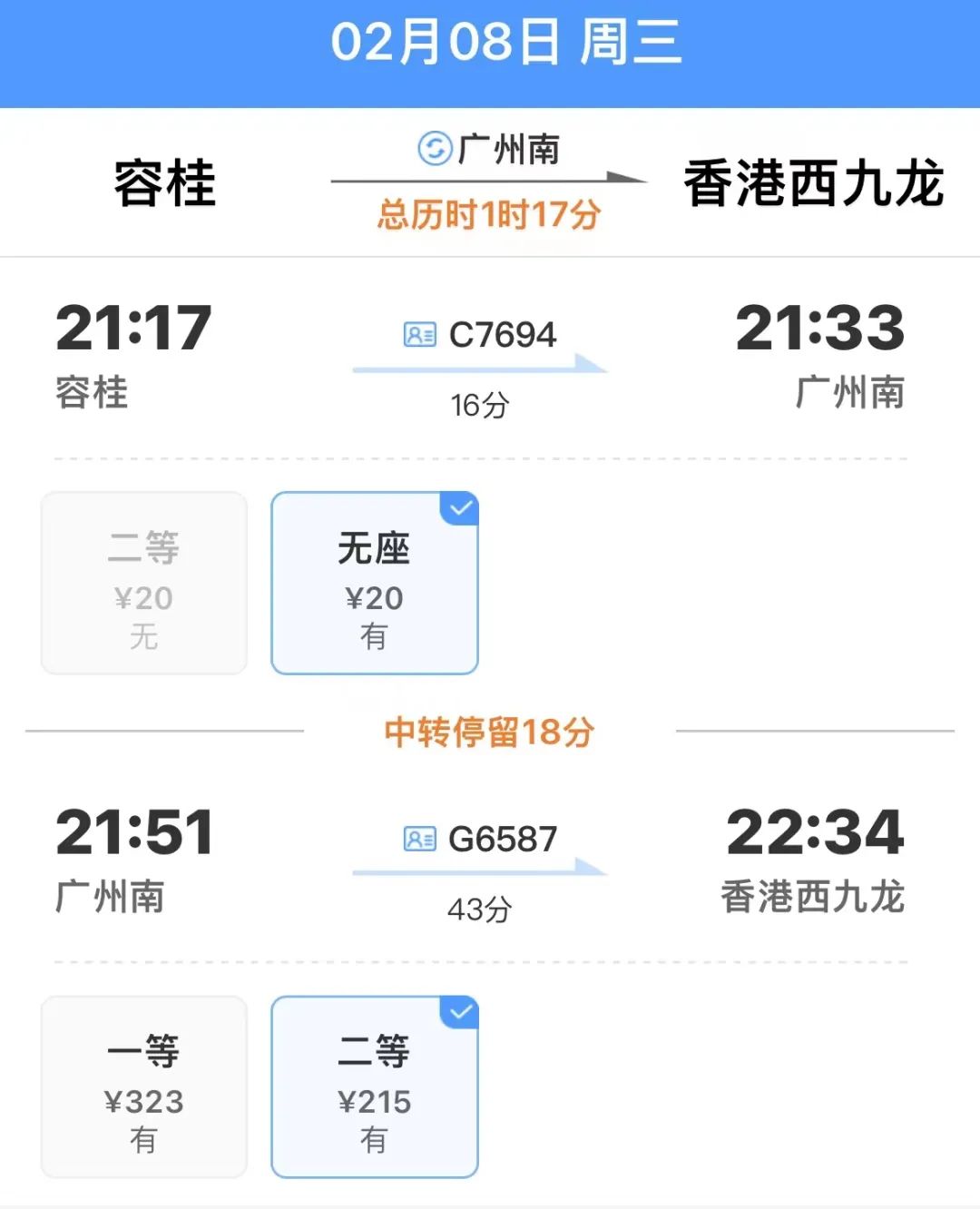
Task: Click the blue checkmark on the 无座 card
Action: 459,509
